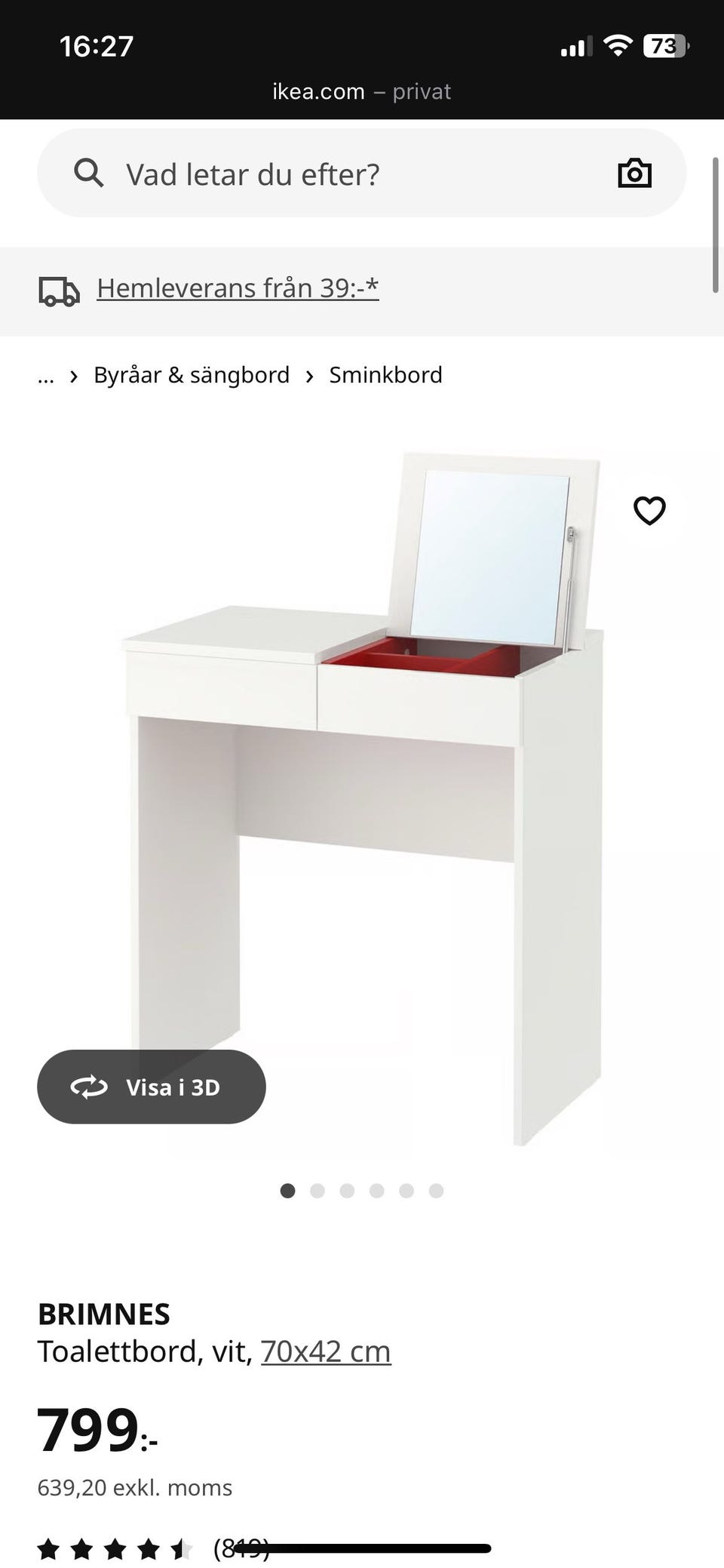The height and width of the screenshot is (1568, 724).
Task: Click the chevron after Byråar & sängbord
Action: pyautogui.click(x=311, y=374)
